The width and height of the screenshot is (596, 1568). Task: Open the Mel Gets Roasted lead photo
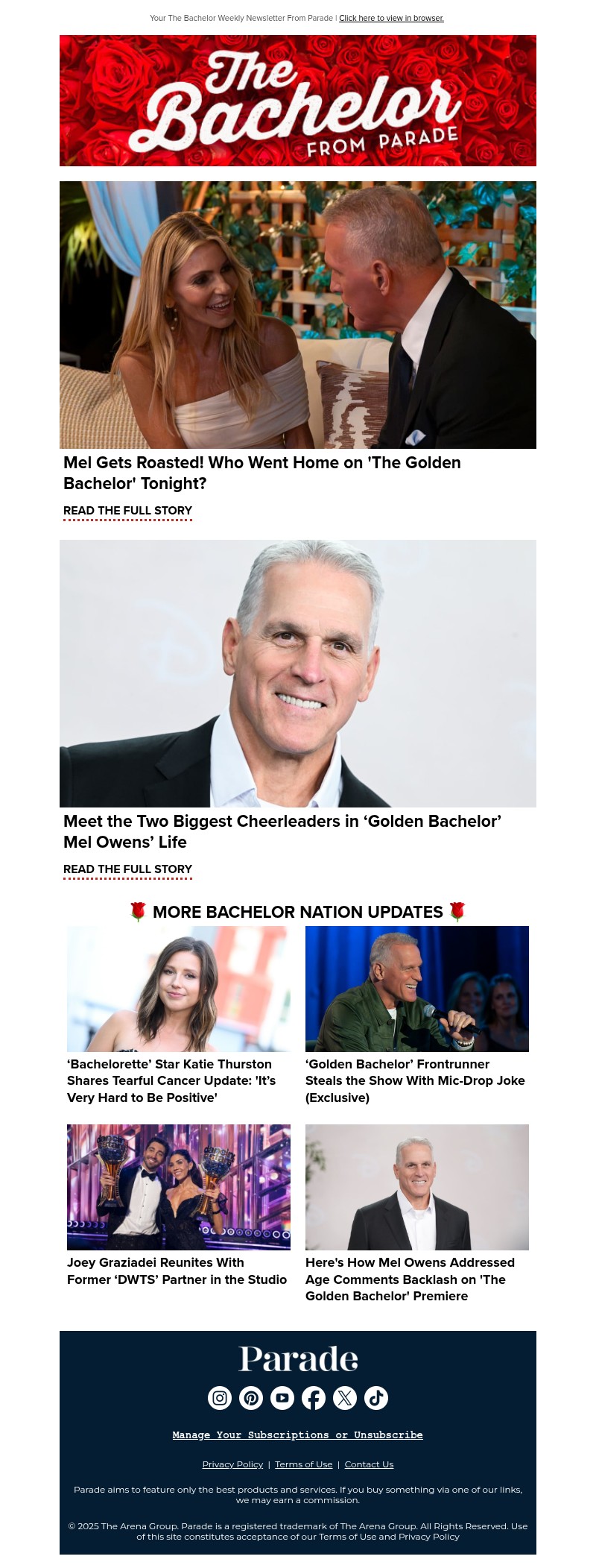[298, 315]
